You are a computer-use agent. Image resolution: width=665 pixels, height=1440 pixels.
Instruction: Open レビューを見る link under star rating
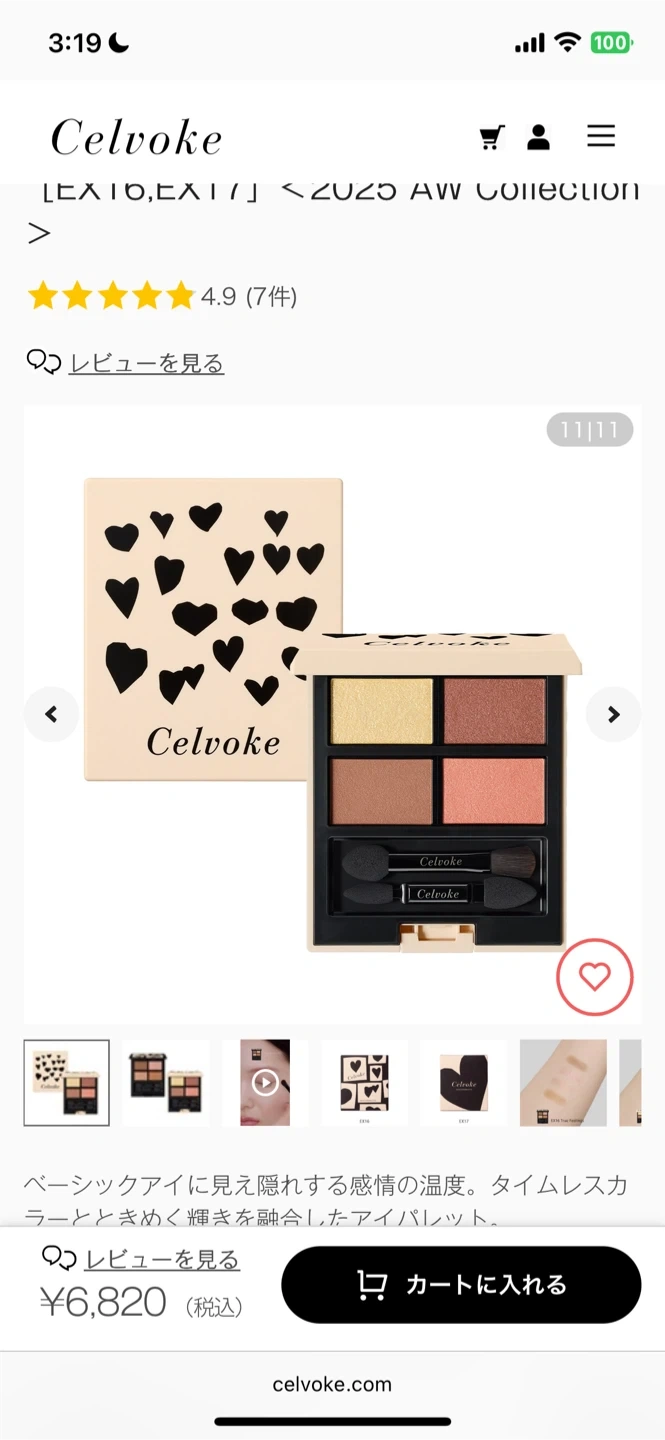click(x=146, y=363)
